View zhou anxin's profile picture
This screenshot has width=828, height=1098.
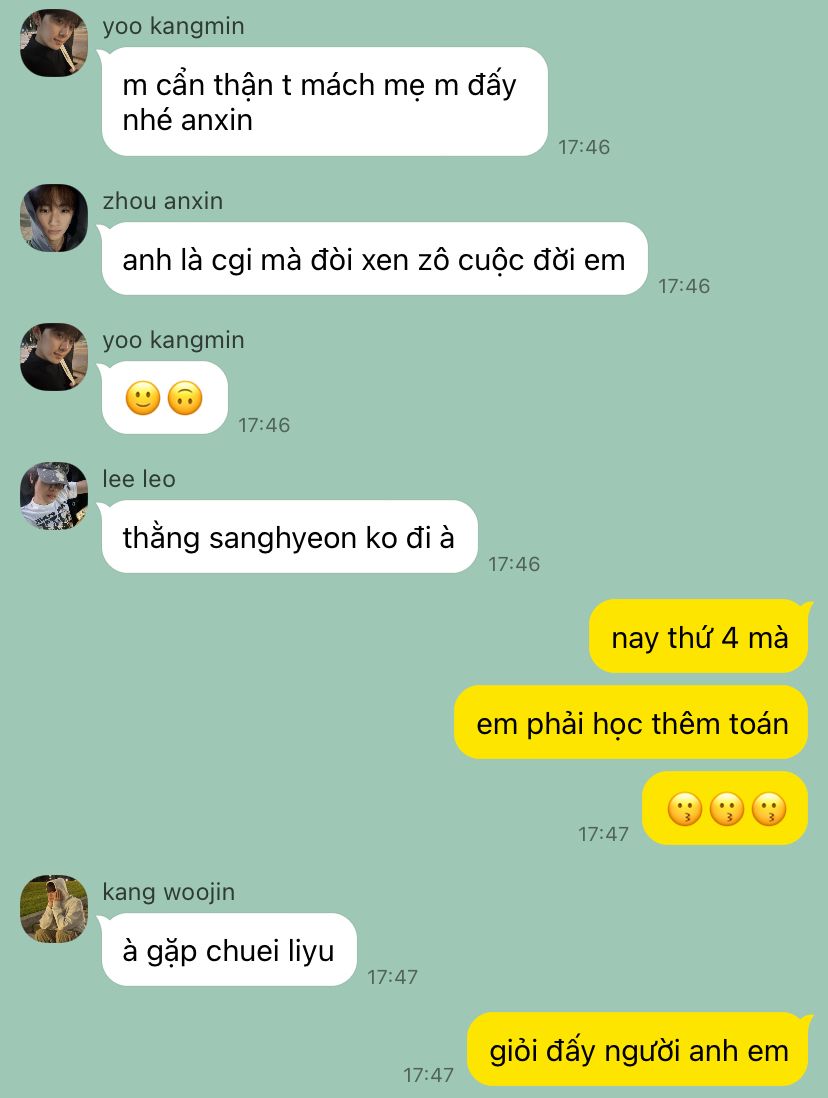pyautogui.click(x=54, y=217)
